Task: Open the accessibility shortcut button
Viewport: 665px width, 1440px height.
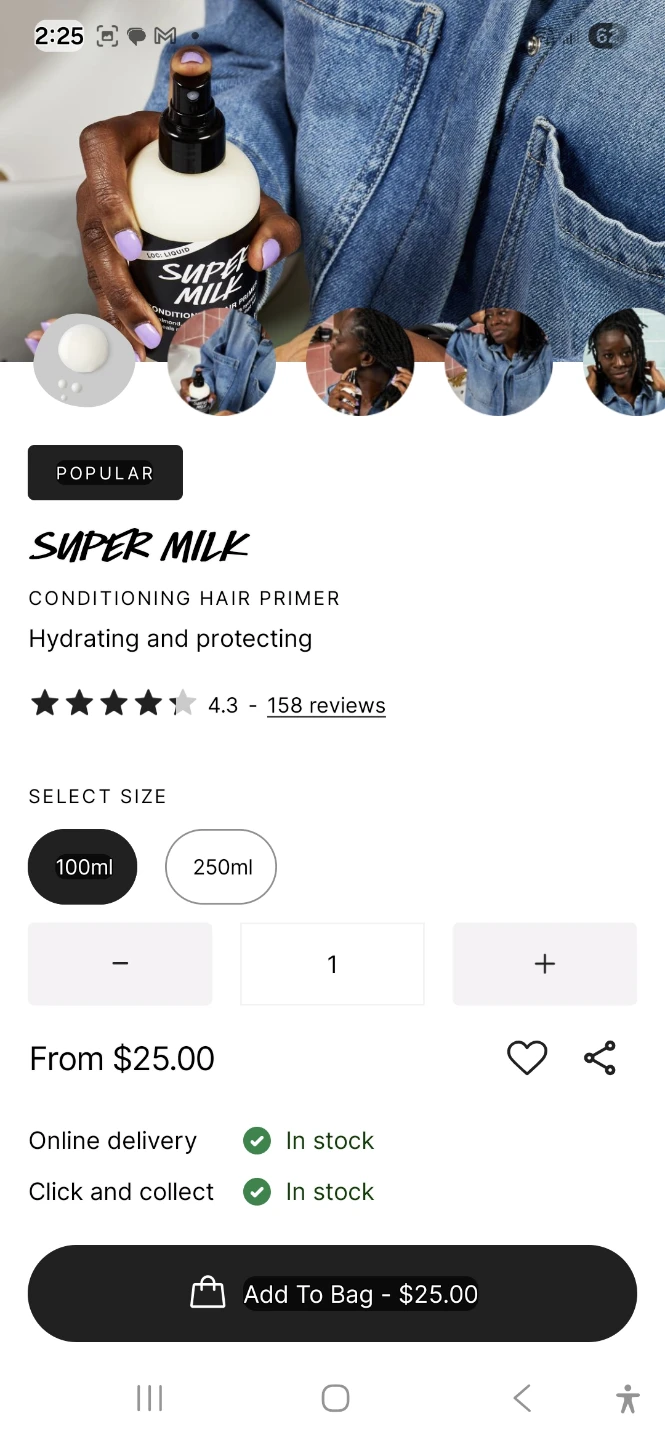Action: pyautogui.click(x=628, y=1398)
